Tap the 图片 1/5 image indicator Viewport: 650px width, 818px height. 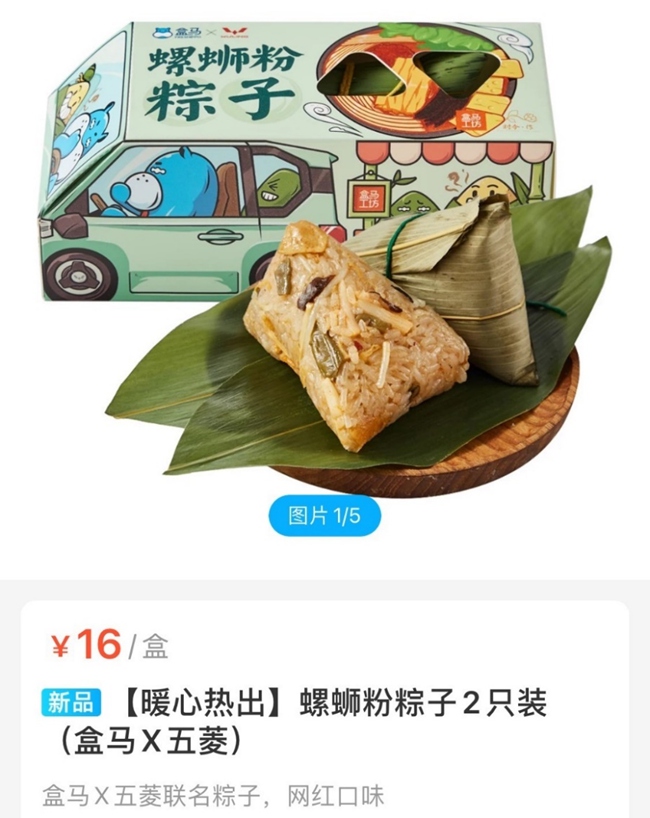[325, 516]
